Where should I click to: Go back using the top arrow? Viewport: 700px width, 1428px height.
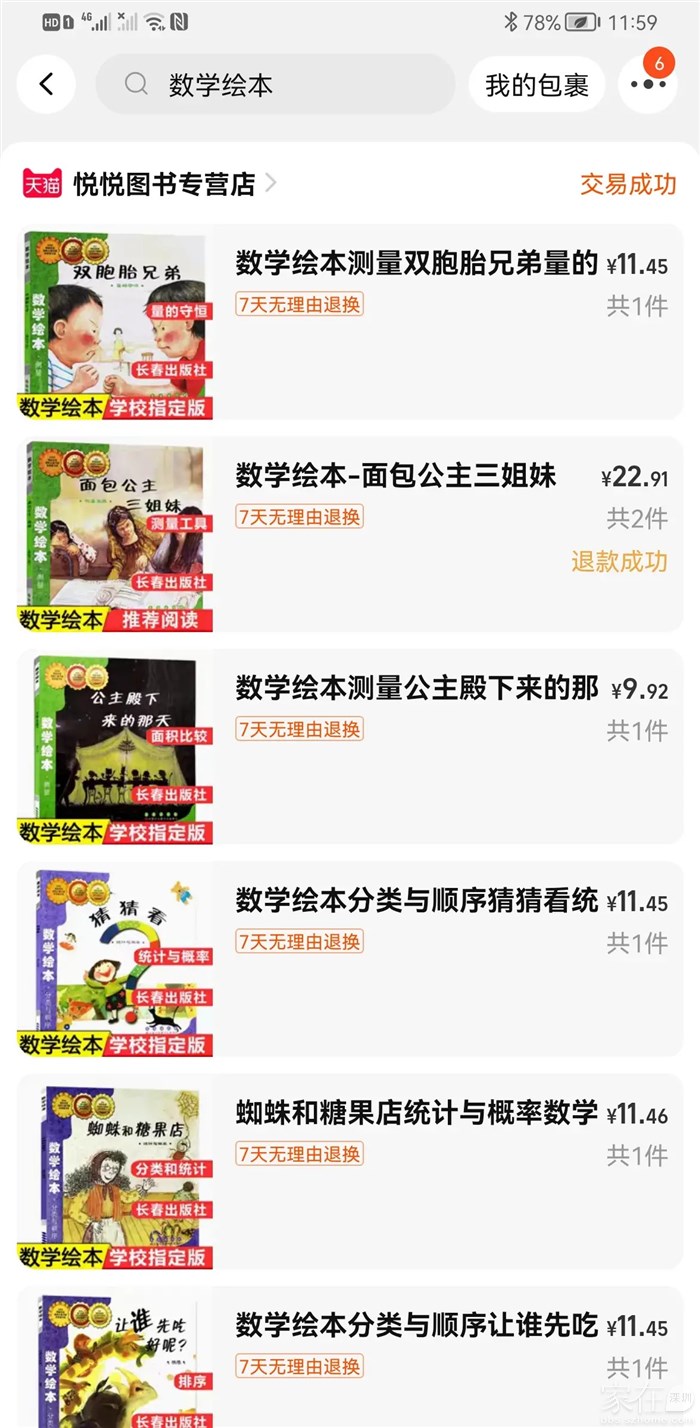(x=46, y=85)
